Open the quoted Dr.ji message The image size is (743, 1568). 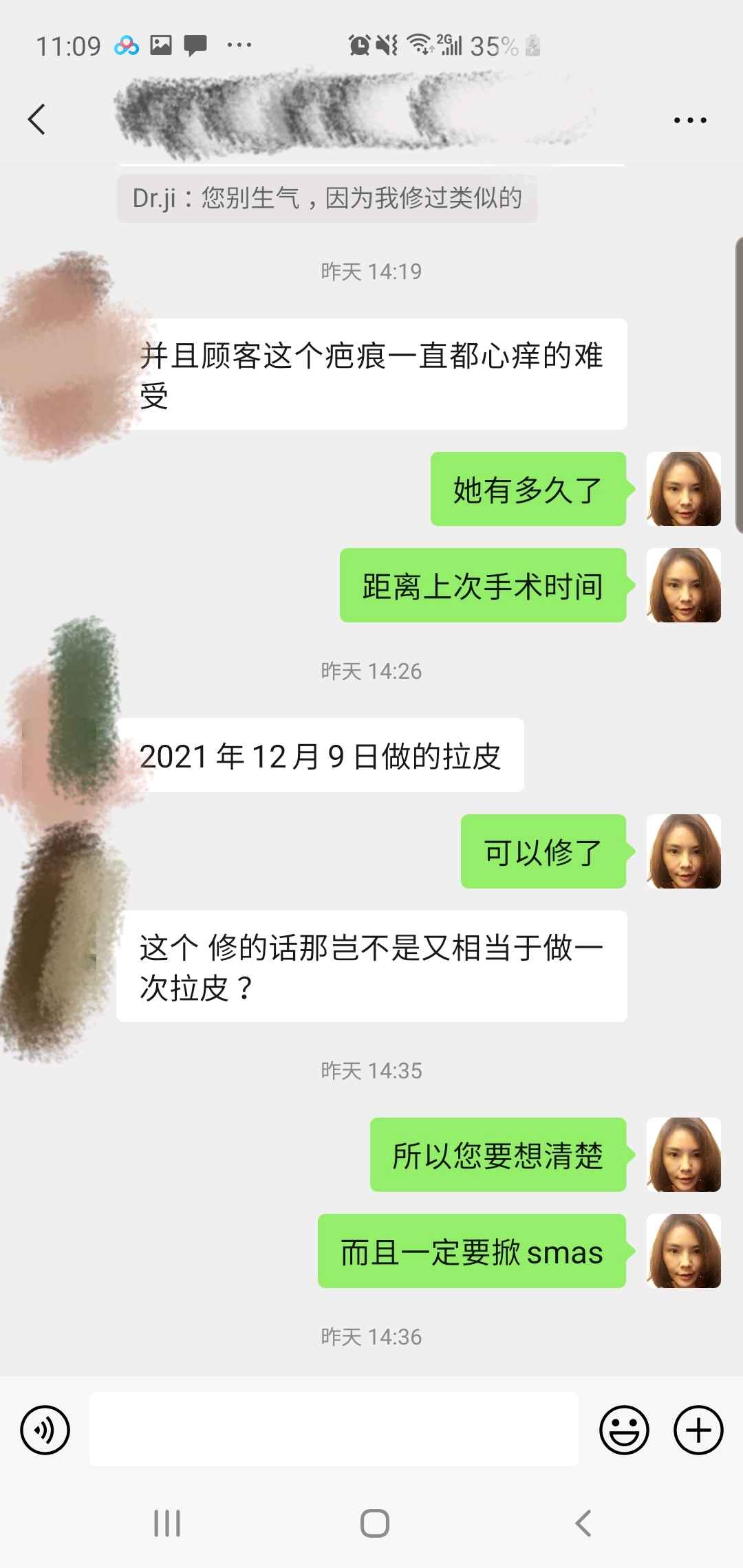coord(327,199)
